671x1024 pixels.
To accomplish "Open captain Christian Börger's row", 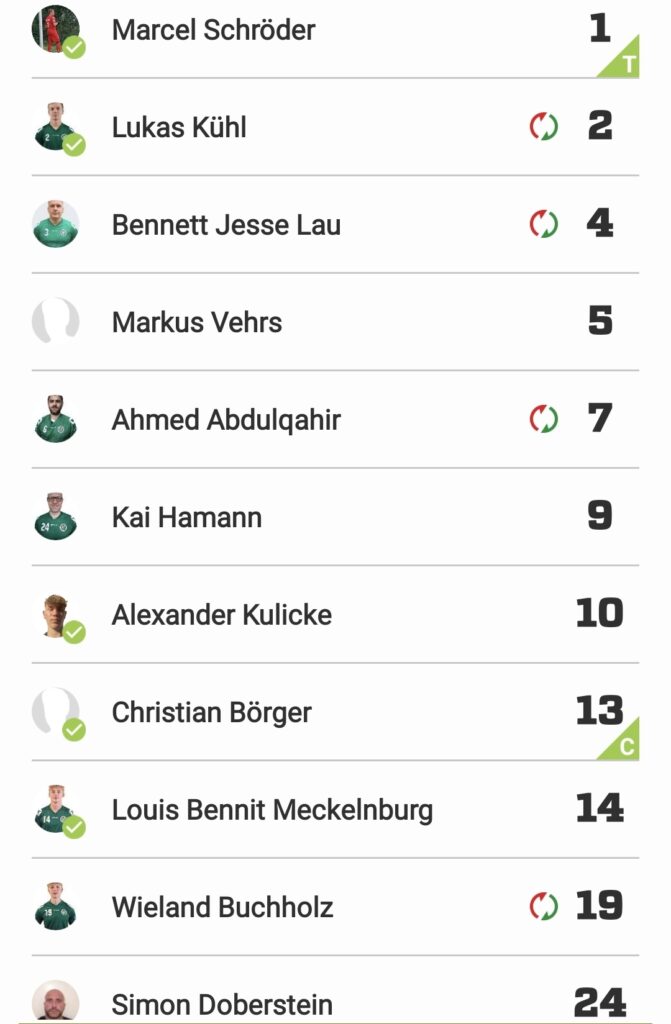I will point(211,712).
